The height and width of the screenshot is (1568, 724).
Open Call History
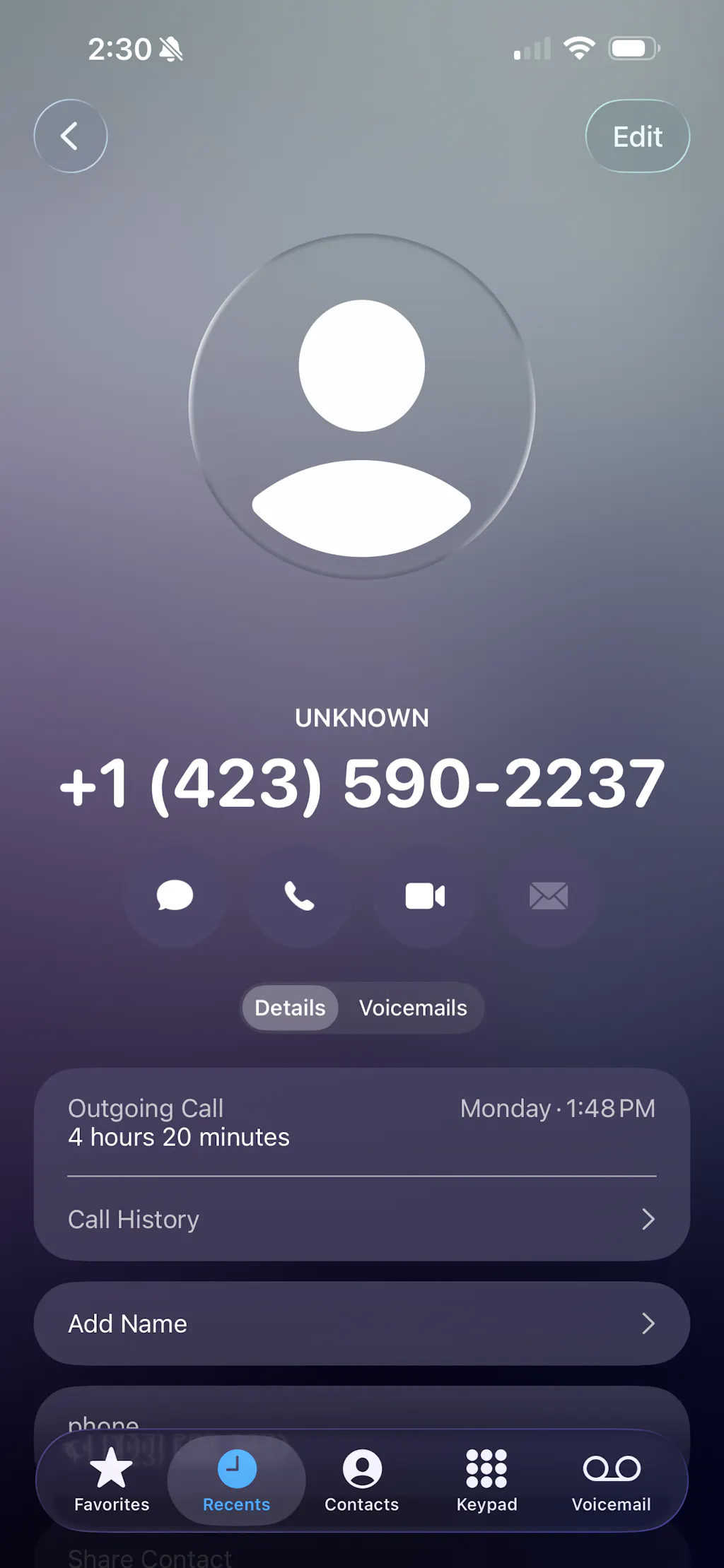click(361, 1219)
